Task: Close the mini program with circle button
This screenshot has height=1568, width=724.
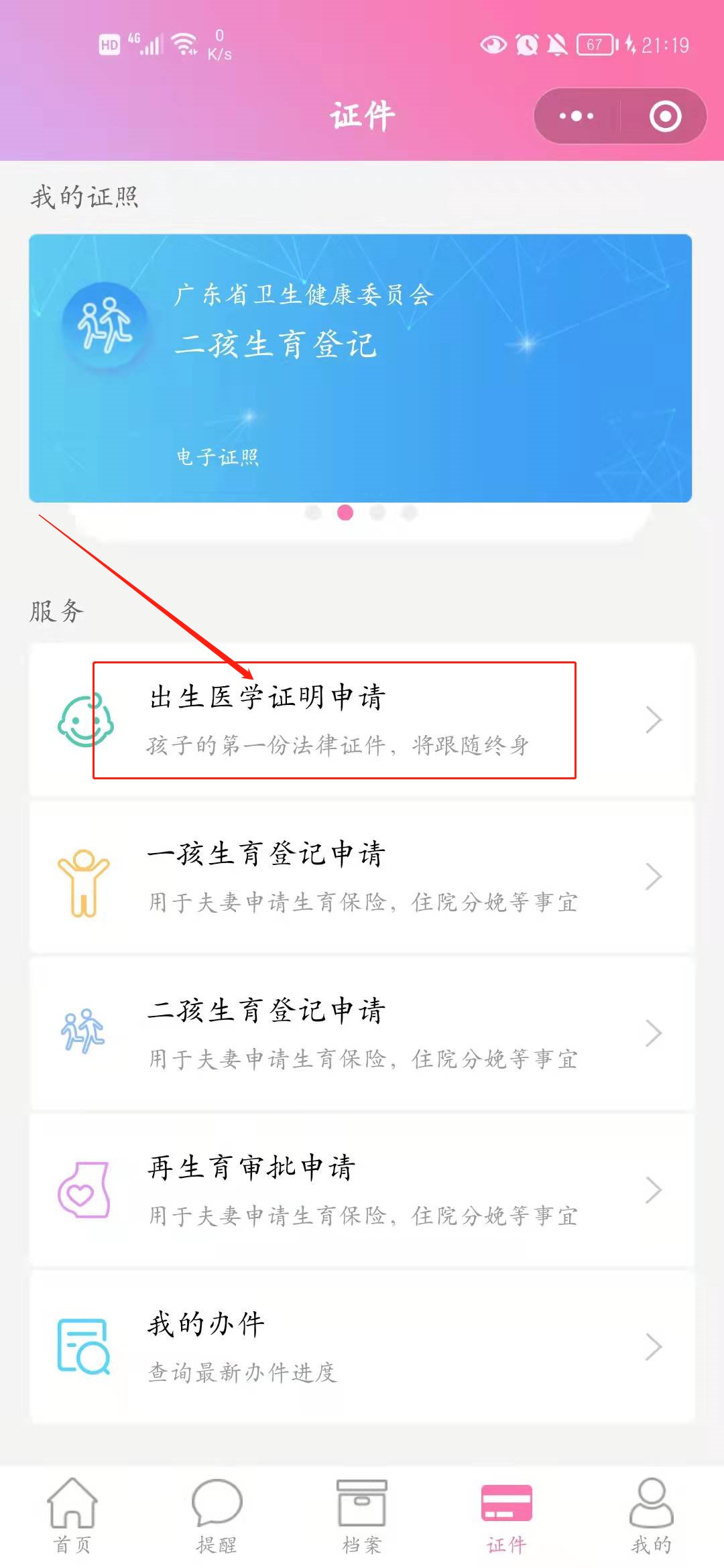Action: coord(665,116)
